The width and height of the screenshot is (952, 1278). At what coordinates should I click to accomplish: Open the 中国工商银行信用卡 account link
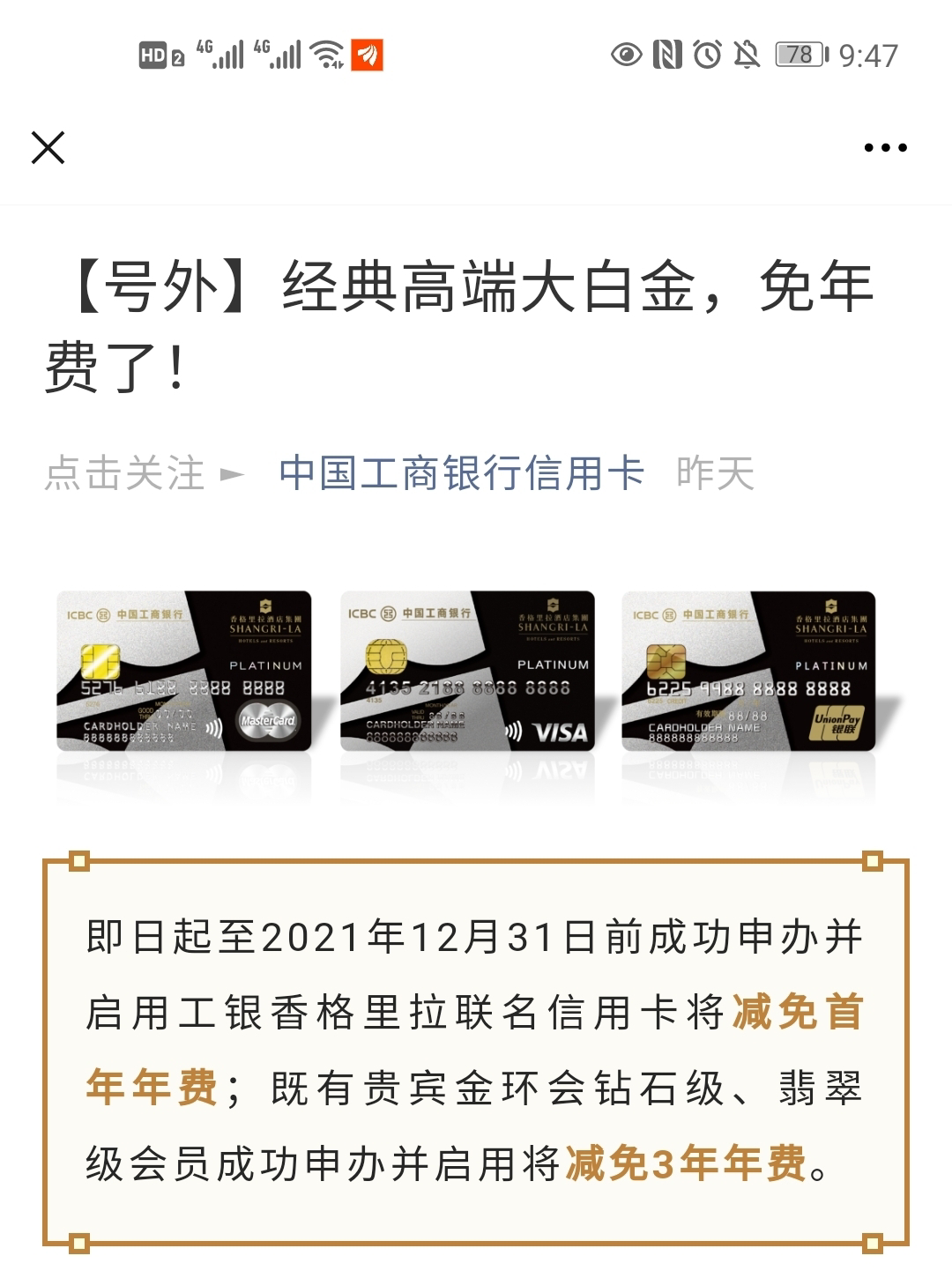pos(461,473)
